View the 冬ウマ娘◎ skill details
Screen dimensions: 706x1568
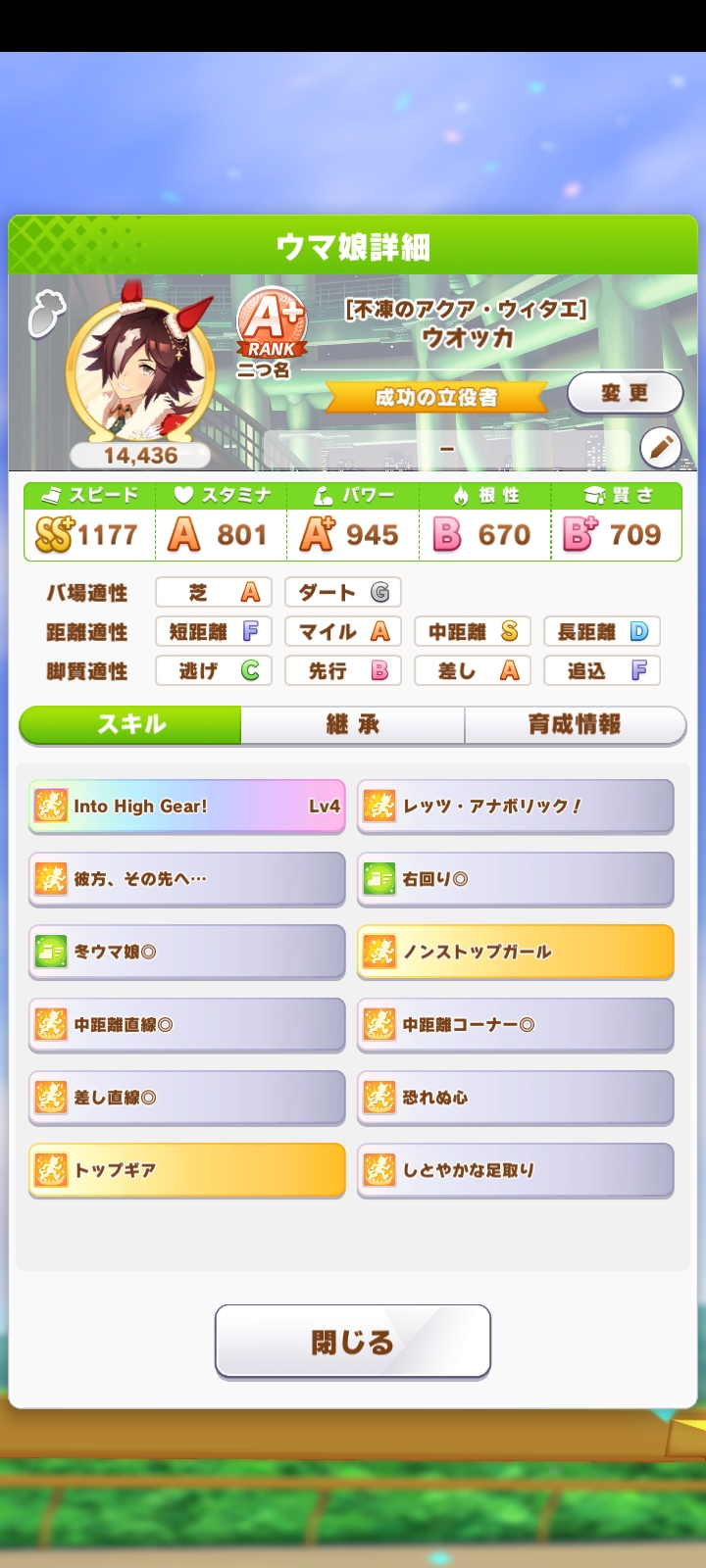click(187, 952)
